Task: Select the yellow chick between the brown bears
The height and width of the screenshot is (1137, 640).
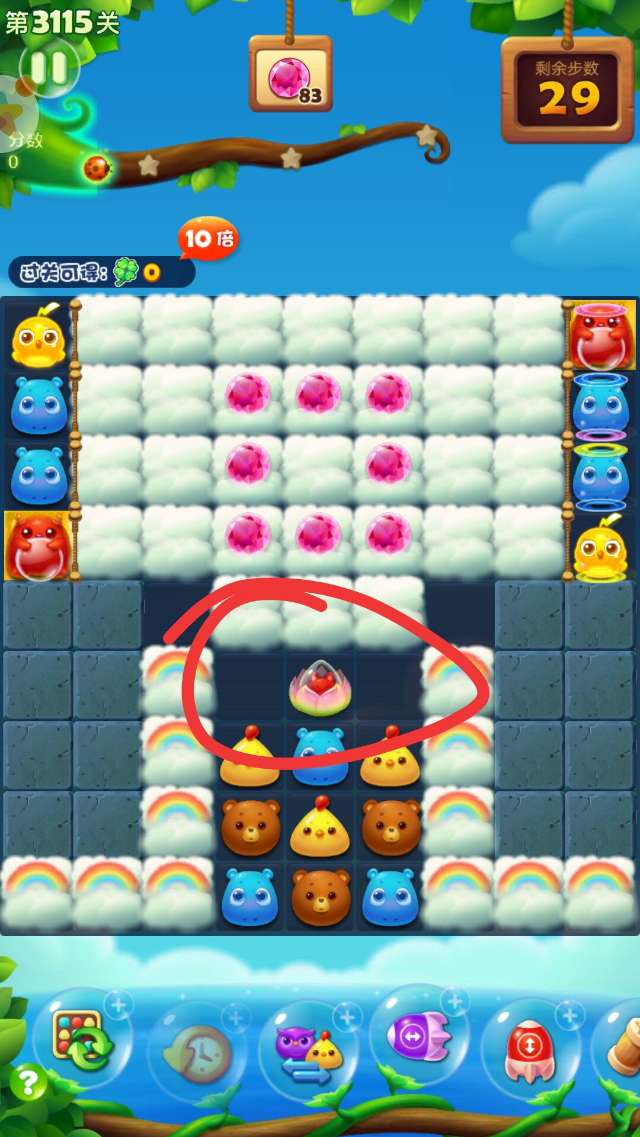Action: (320, 828)
